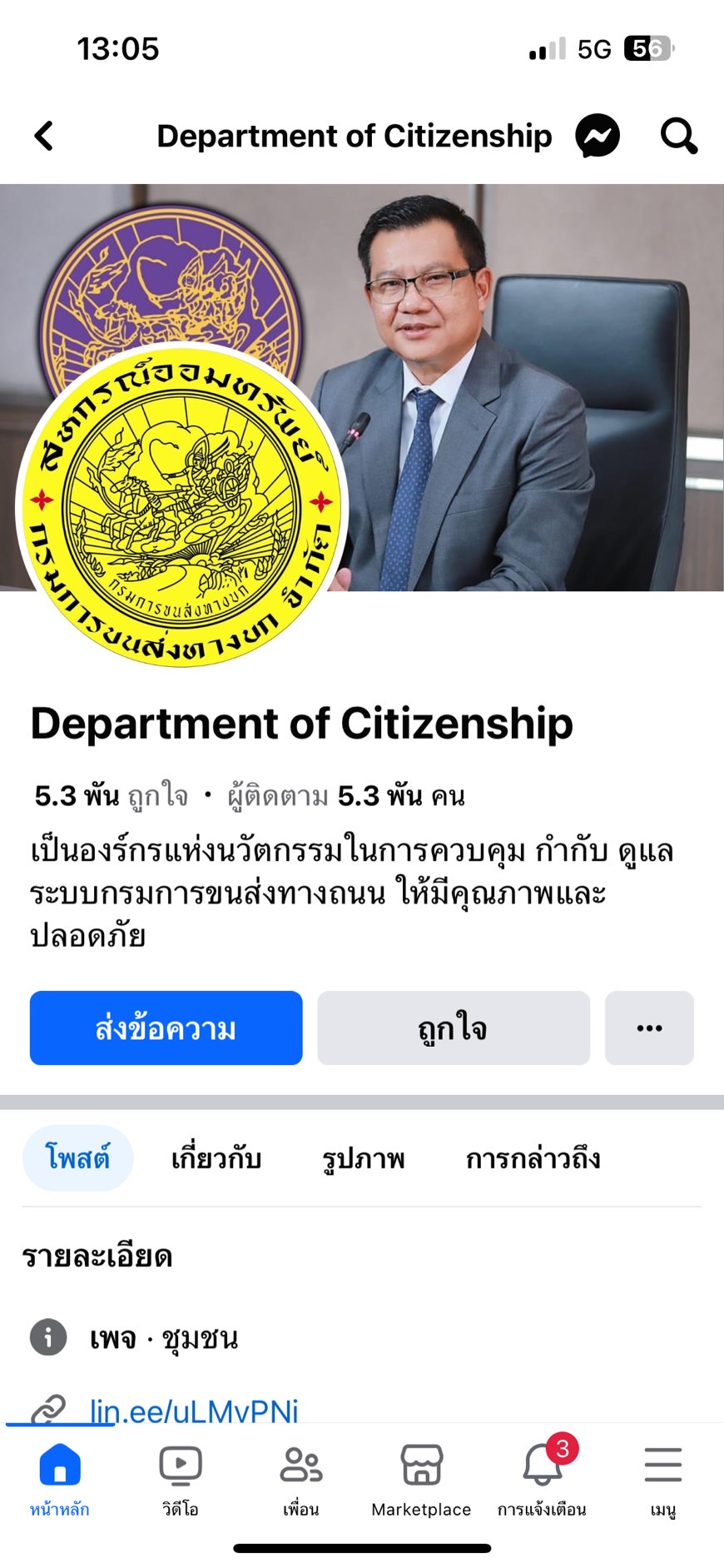This screenshot has width=724, height=1568.
Task: Select the โพสต์ tab
Action: click(x=77, y=1158)
